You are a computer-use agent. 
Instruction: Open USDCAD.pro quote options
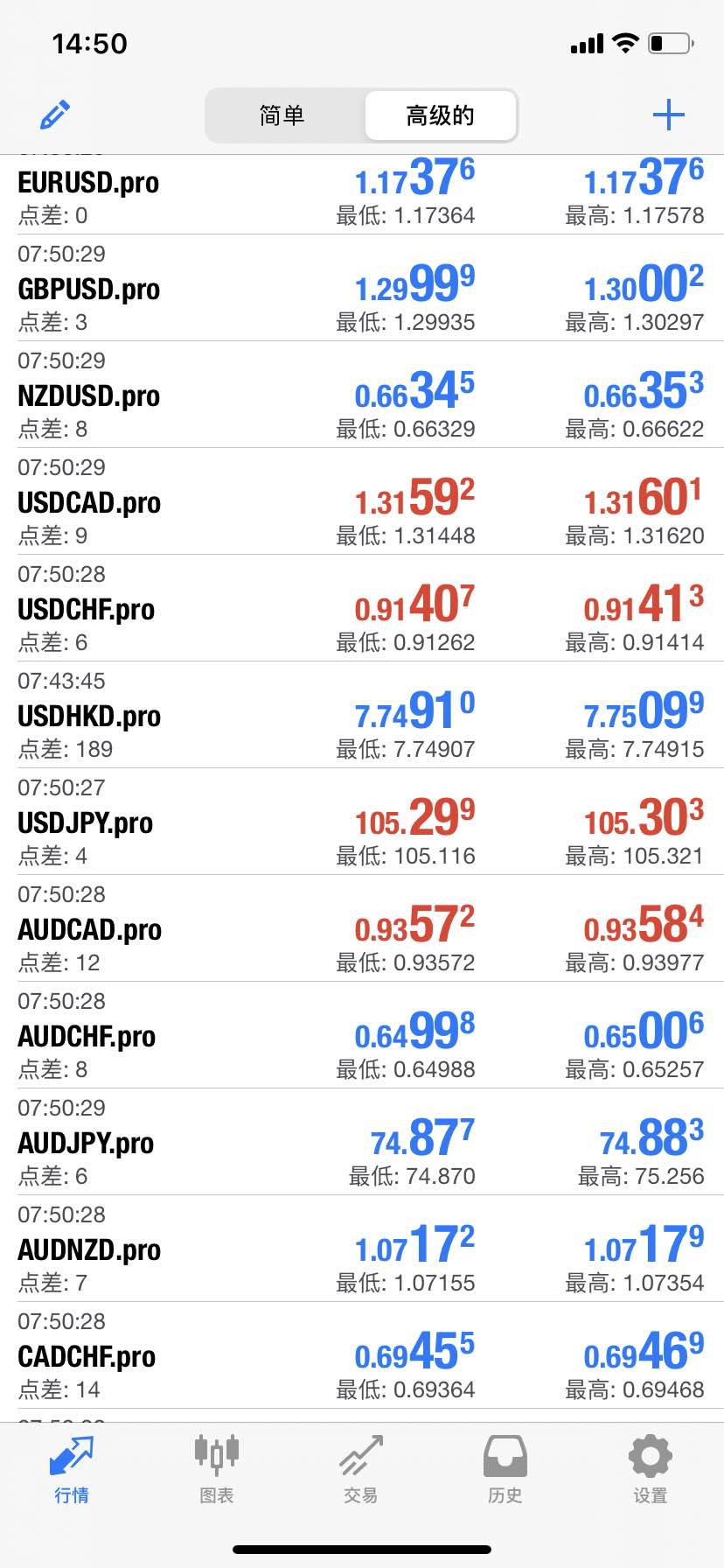tap(362, 501)
